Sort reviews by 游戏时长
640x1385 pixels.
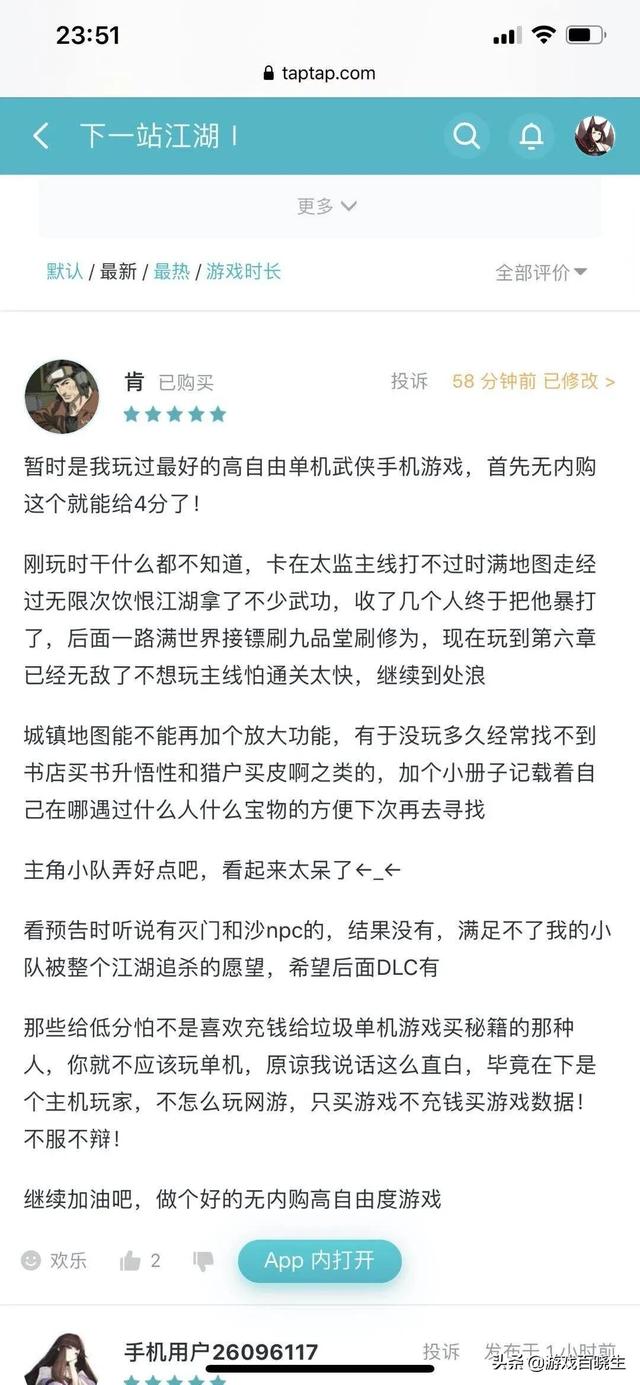pos(243,271)
